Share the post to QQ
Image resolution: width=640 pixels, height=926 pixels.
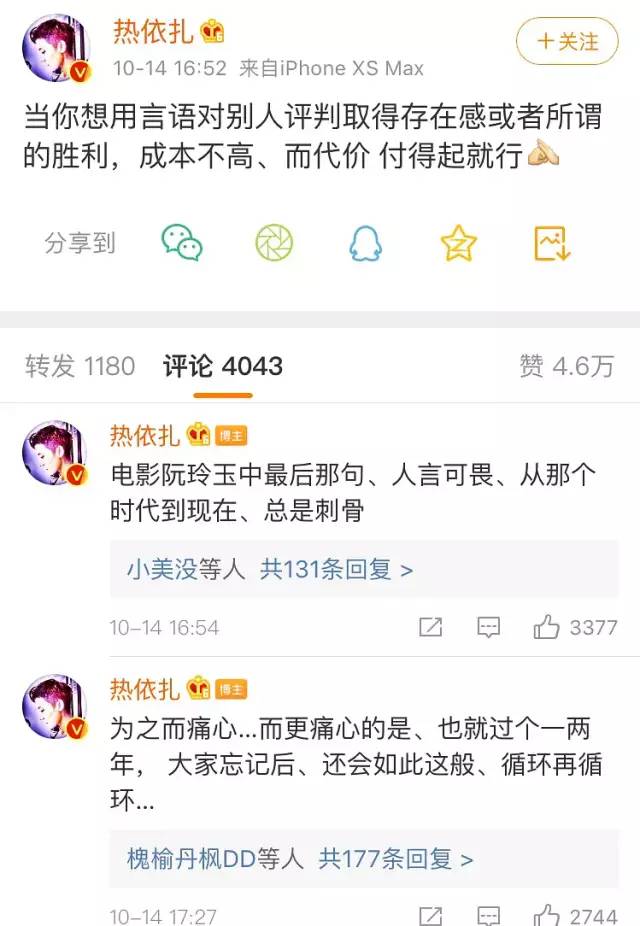365,242
